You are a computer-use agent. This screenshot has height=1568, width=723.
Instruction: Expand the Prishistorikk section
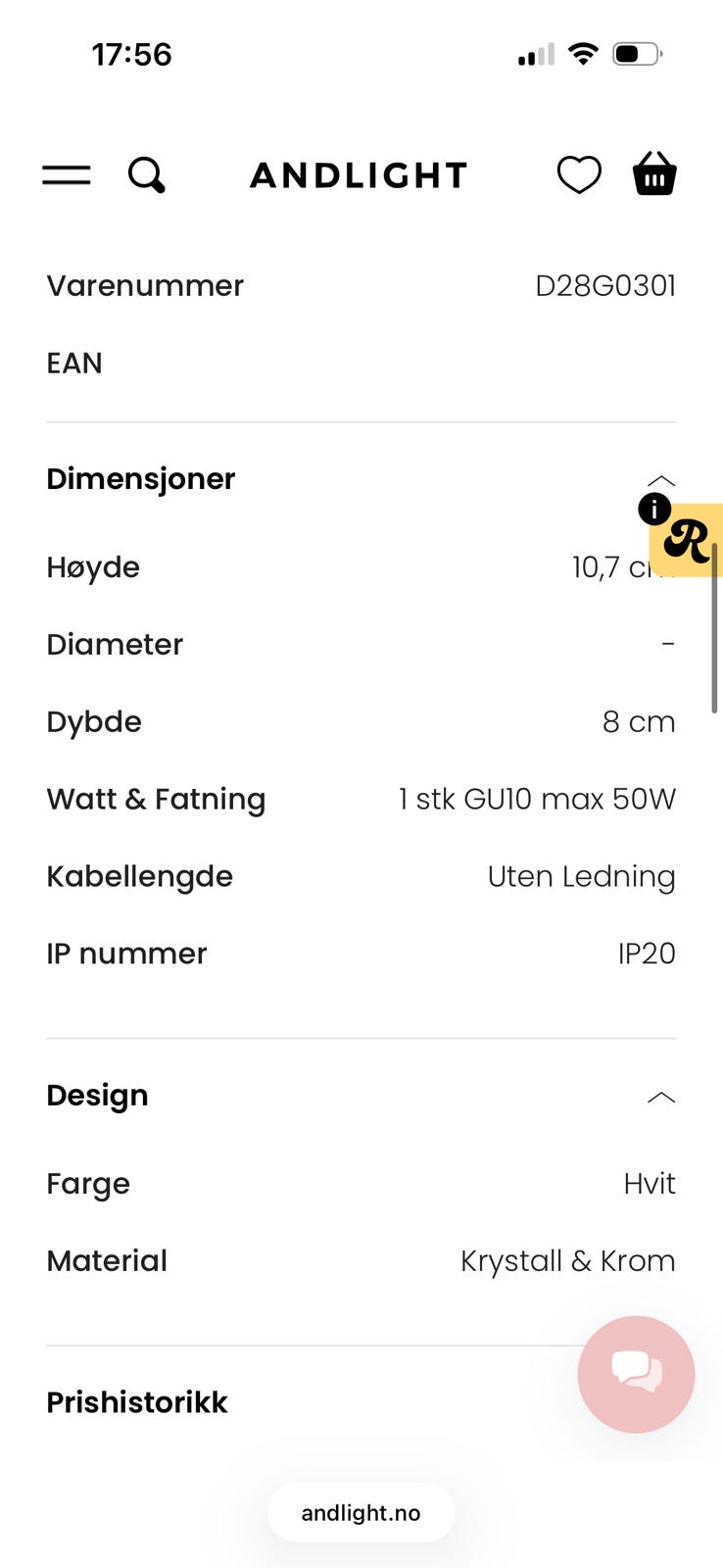point(137,1401)
